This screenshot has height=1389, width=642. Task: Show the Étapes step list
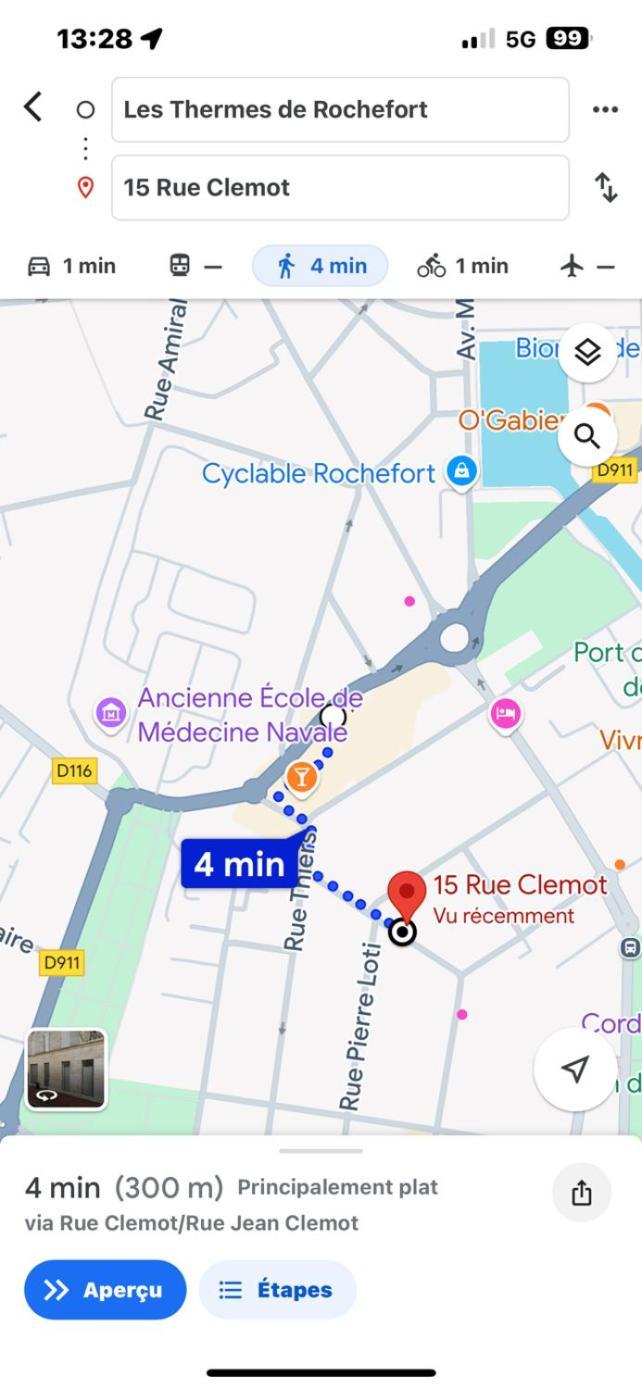[277, 1290]
